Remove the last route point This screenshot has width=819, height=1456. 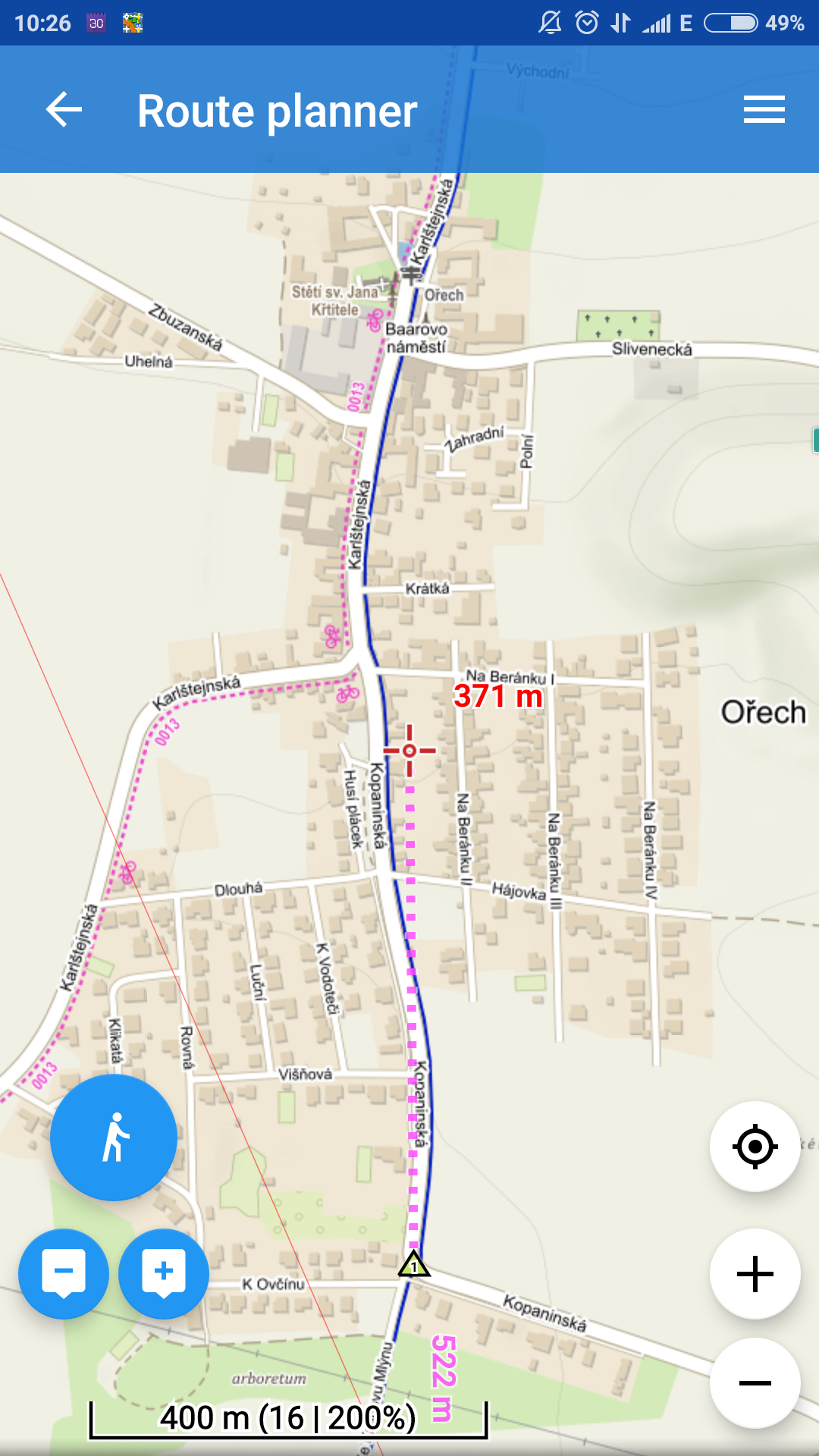click(64, 1274)
